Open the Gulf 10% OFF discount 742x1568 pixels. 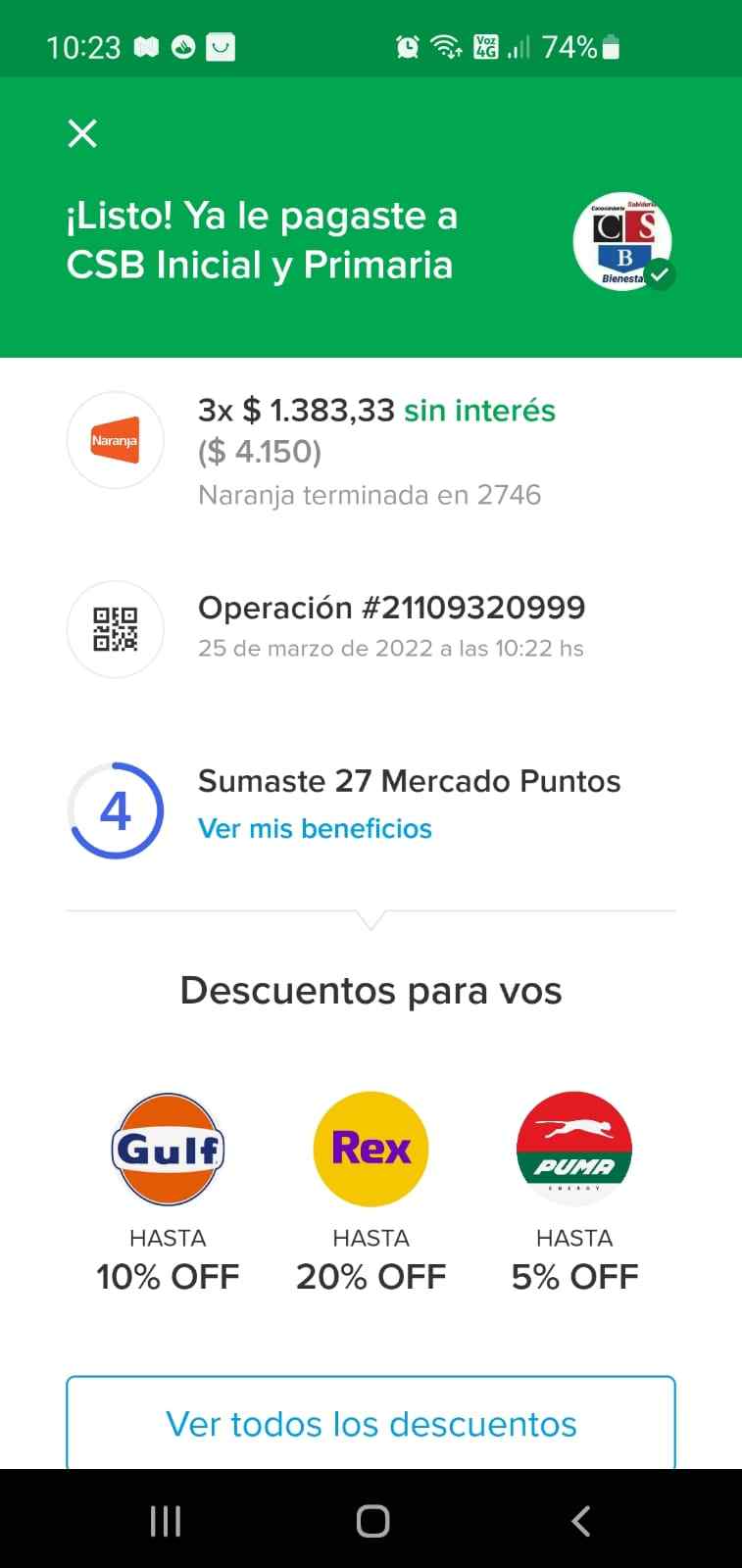click(168, 1192)
